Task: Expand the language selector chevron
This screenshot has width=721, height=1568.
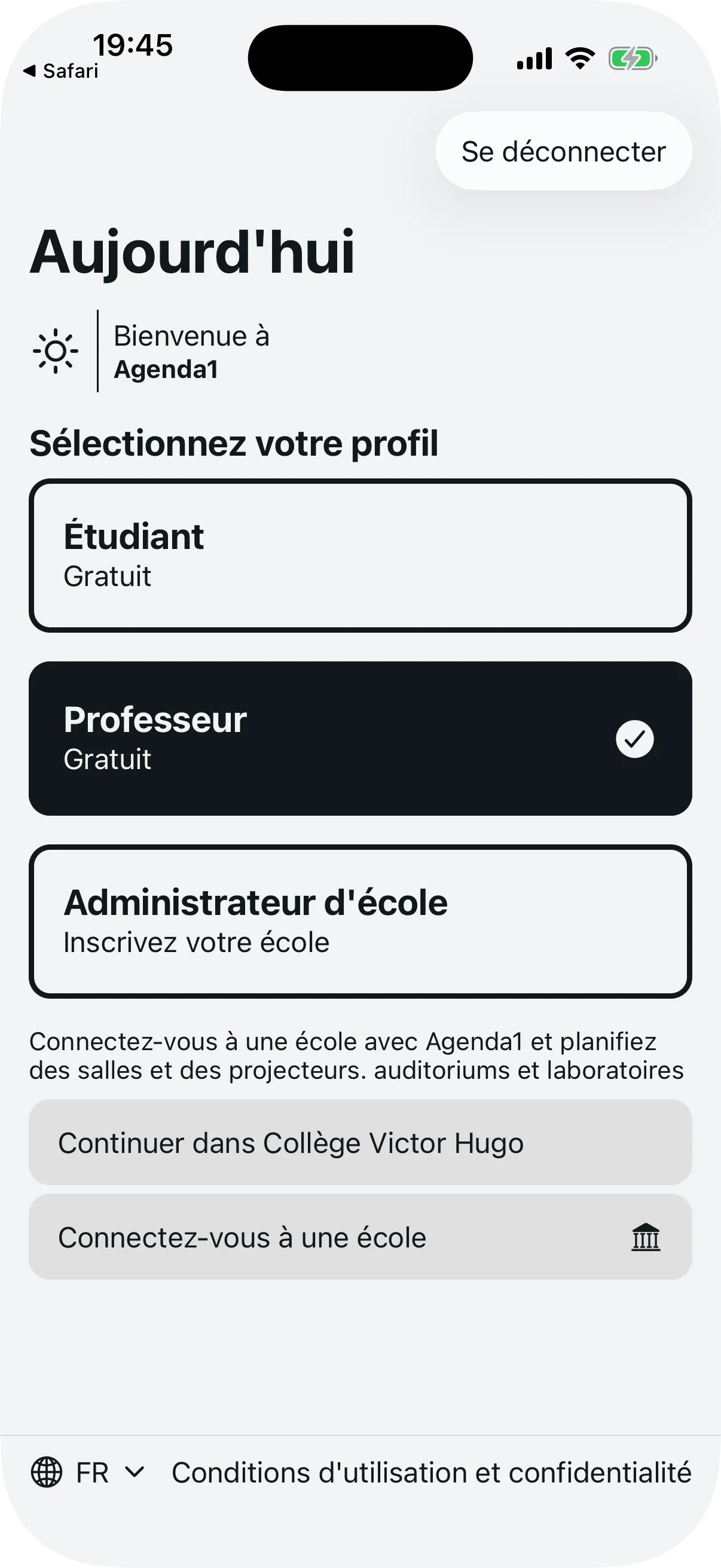Action: pyautogui.click(x=135, y=1474)
